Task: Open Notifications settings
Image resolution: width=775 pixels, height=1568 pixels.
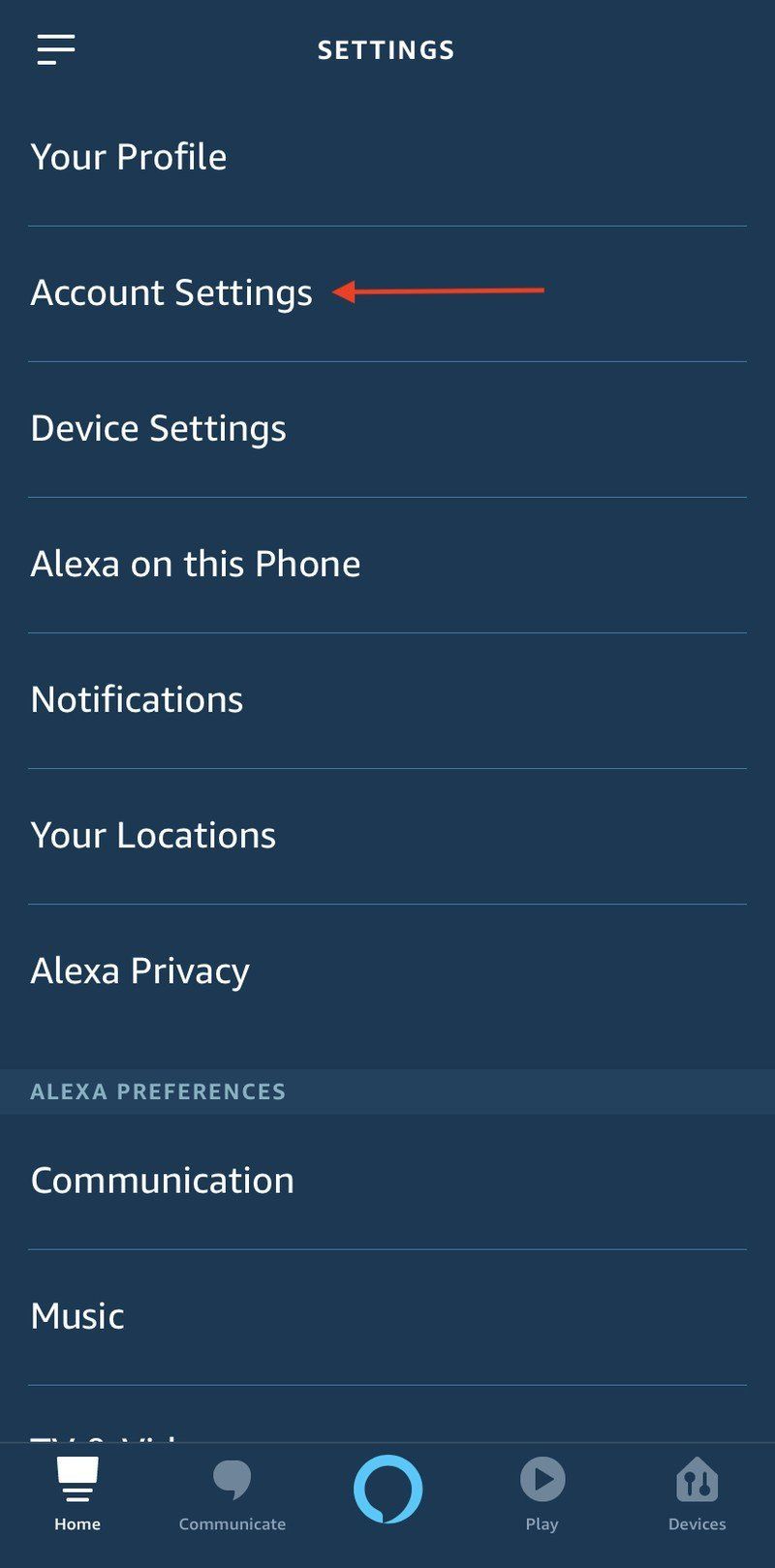Action: pos(137,698)
